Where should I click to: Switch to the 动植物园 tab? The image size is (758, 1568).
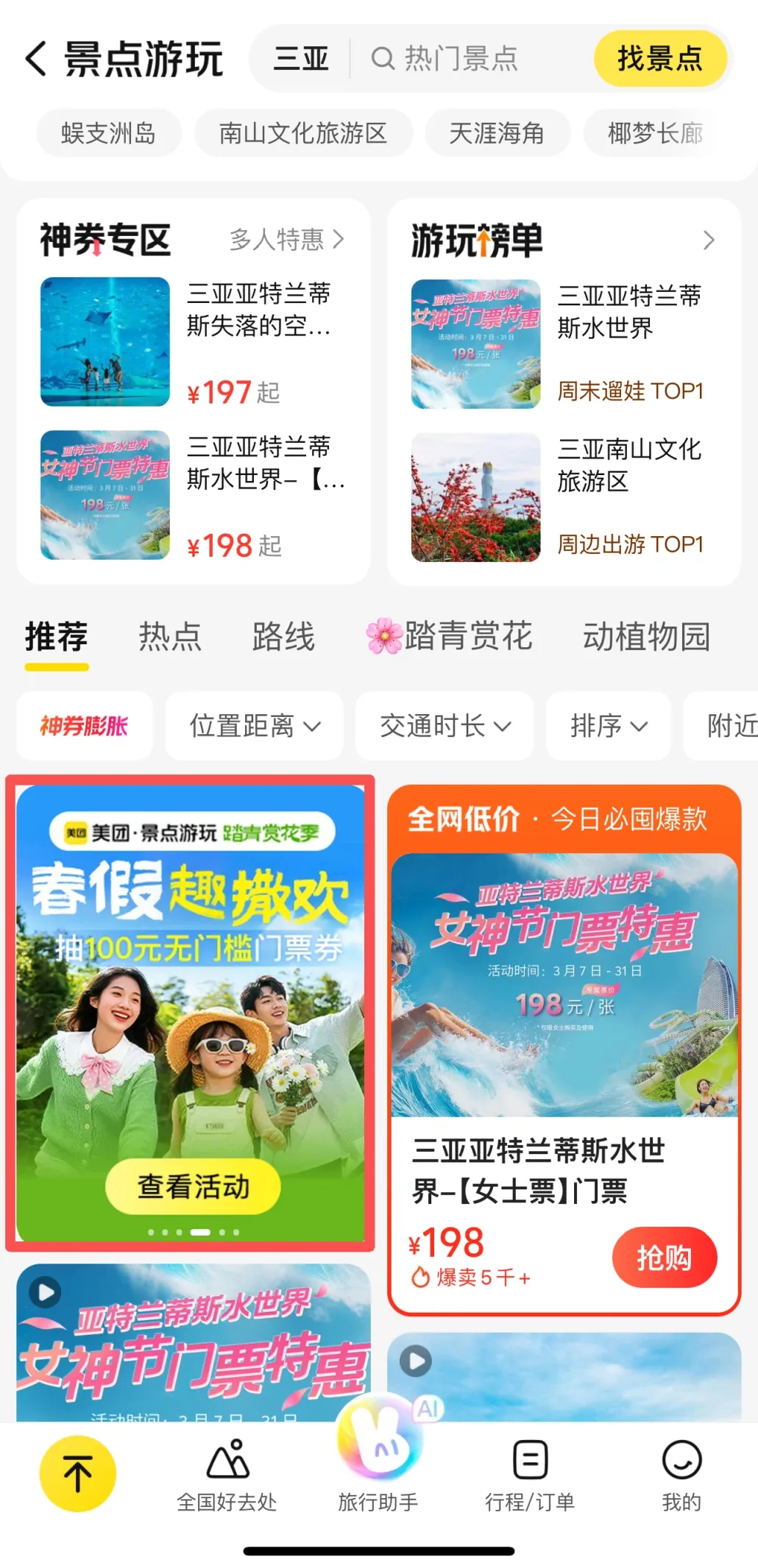click(646, 637)
